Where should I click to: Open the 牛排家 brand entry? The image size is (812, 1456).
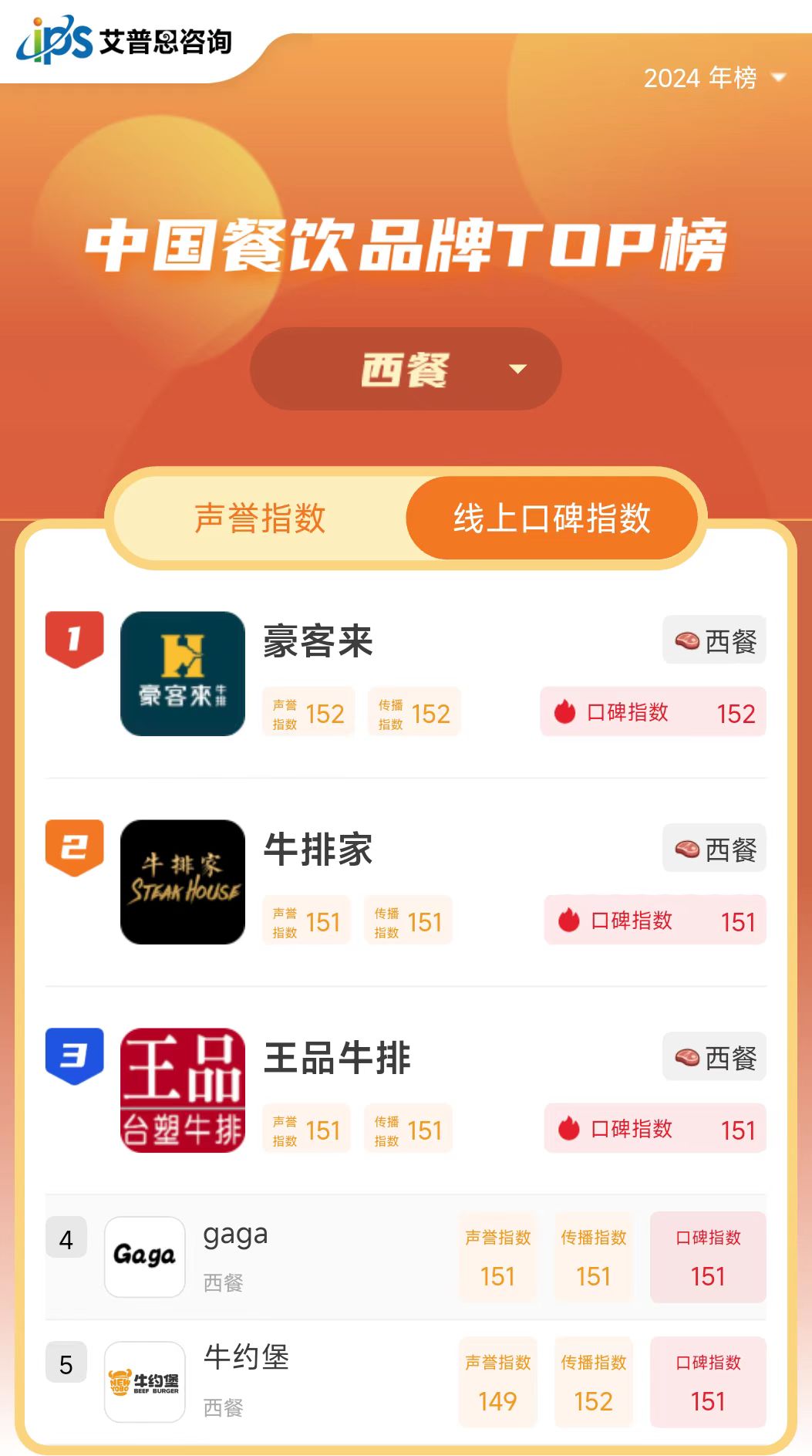coord(318,850)
